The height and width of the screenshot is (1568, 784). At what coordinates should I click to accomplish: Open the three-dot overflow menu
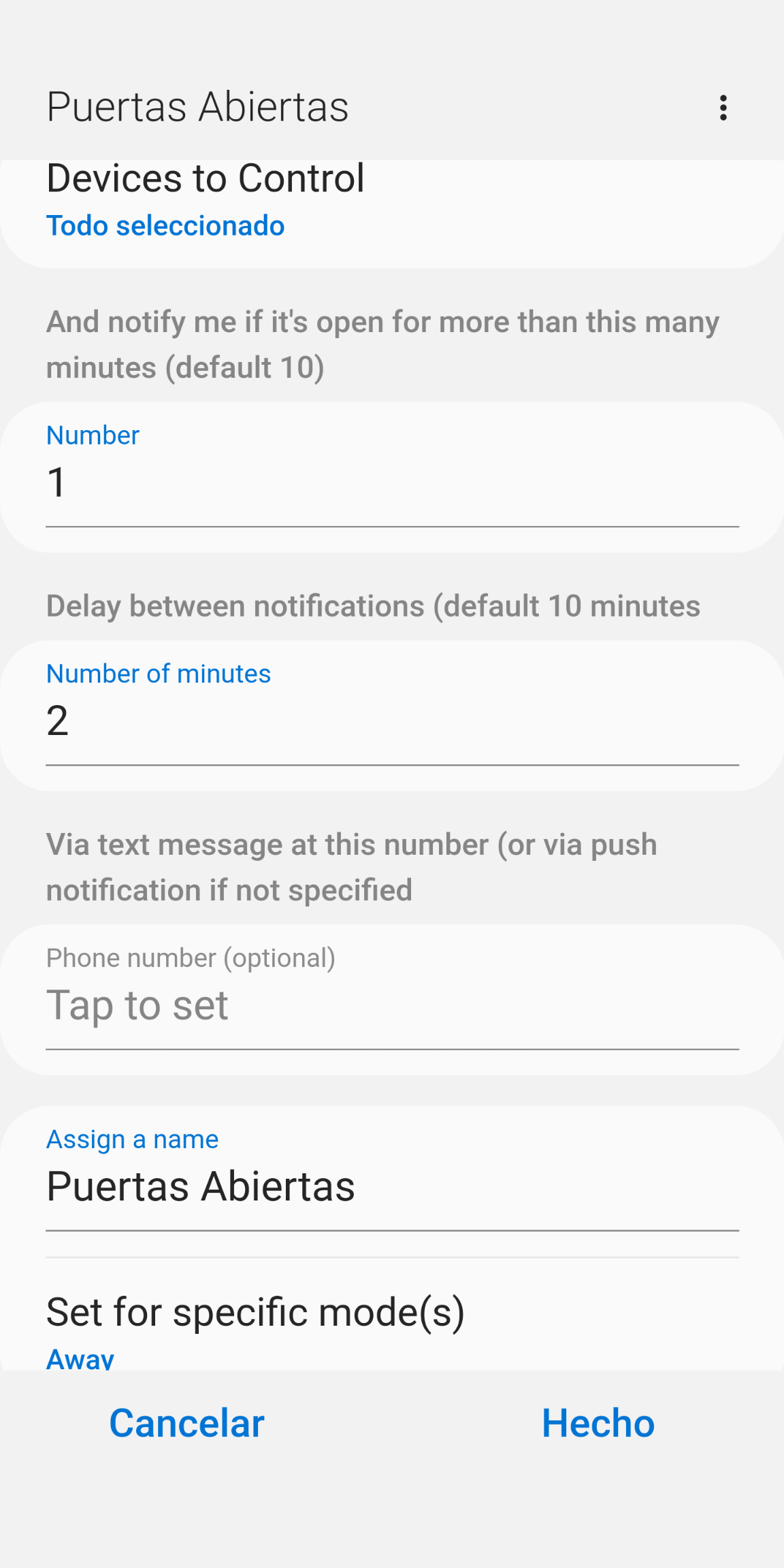coord(723,106)
